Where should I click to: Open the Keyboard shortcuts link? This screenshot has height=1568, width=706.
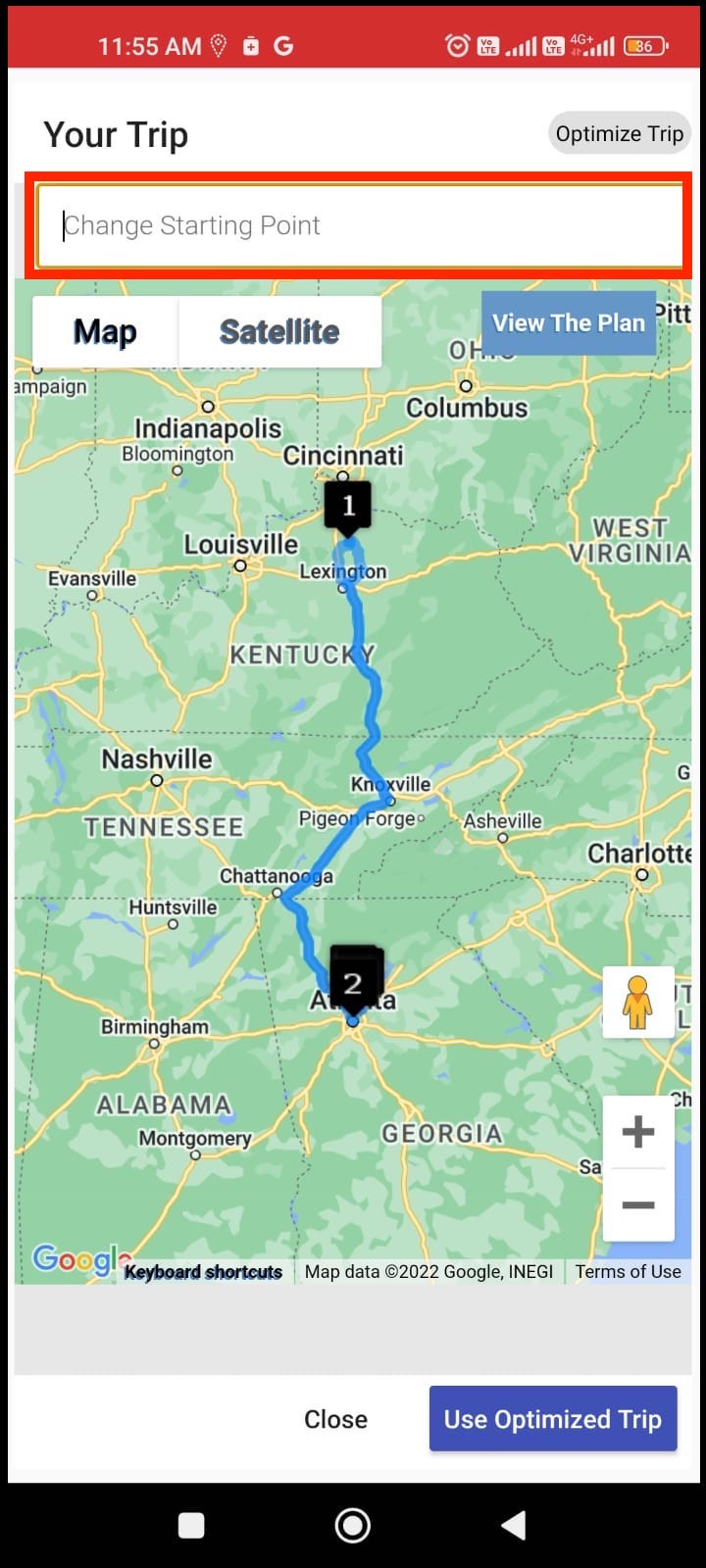tap(203, 1271)
